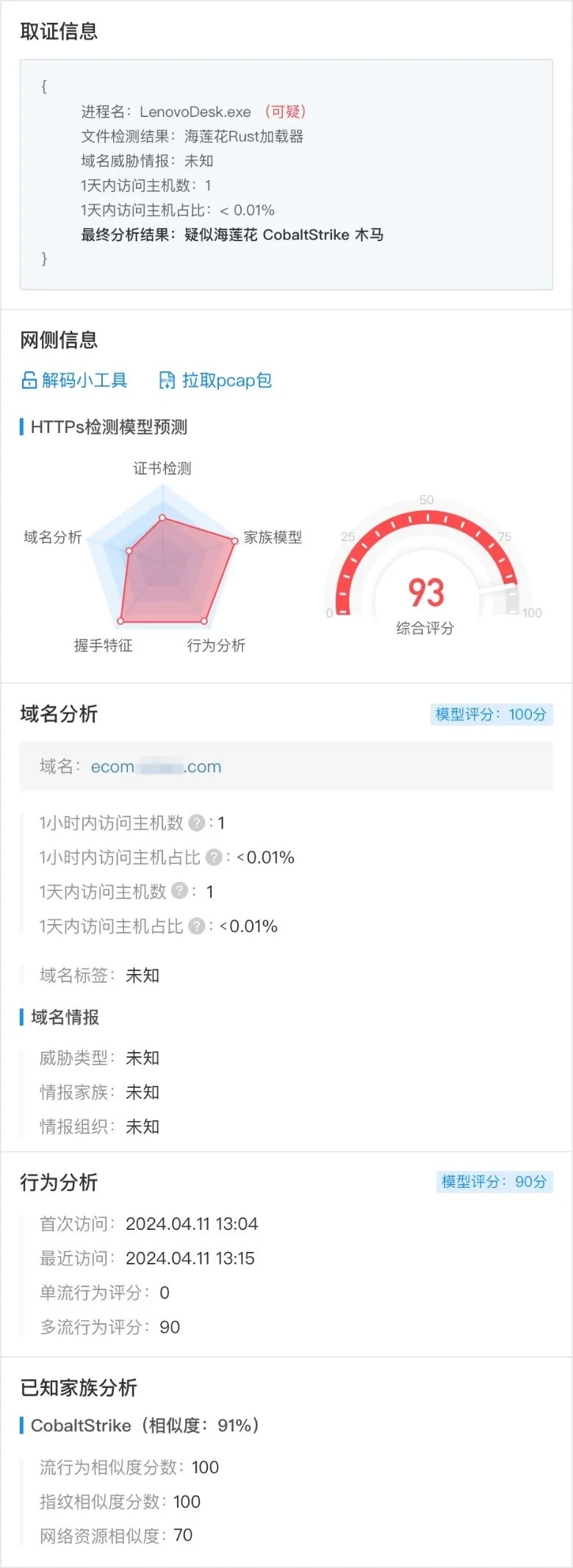Viewport: 573px width, 1568px height.
Task: Select the 证书检测 vertex on the radar chart
Action: coord(162,517)
